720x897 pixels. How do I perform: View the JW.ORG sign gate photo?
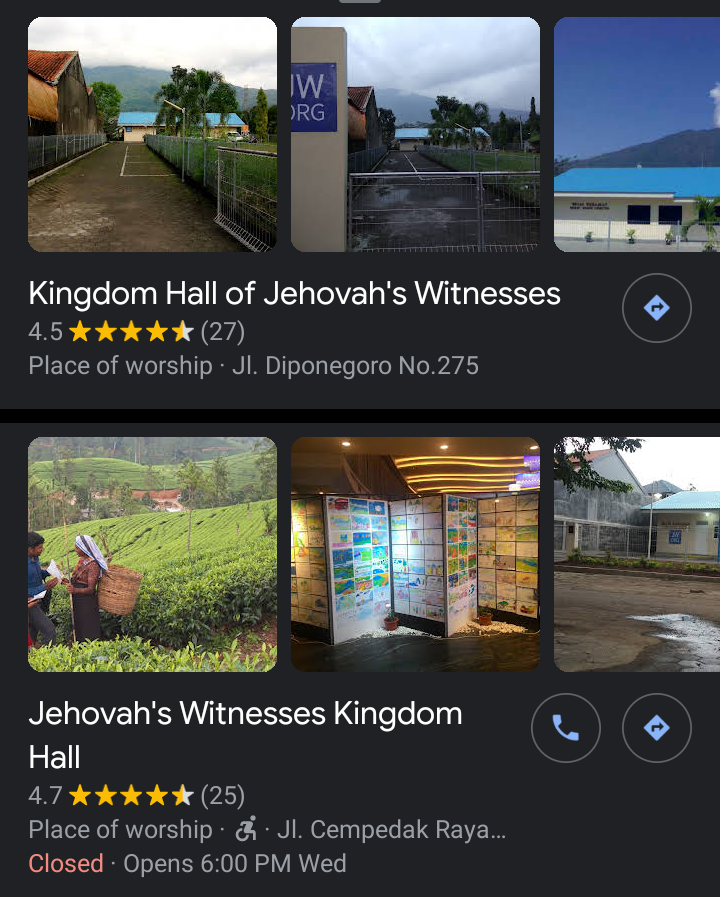(415, 134)
